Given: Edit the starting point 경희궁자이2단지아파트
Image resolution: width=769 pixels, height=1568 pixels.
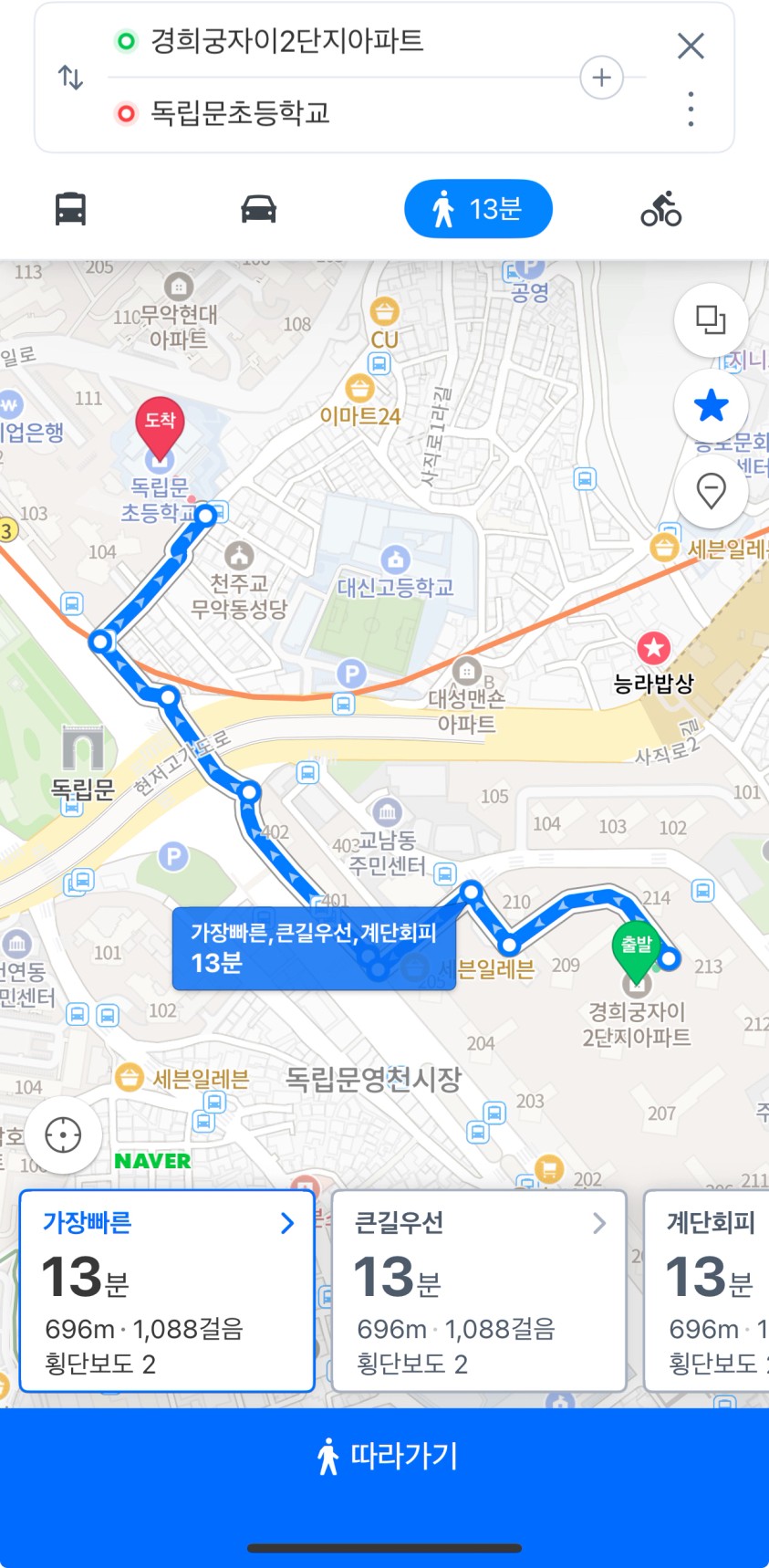Looking at the screenshot, I should (286, 41).
